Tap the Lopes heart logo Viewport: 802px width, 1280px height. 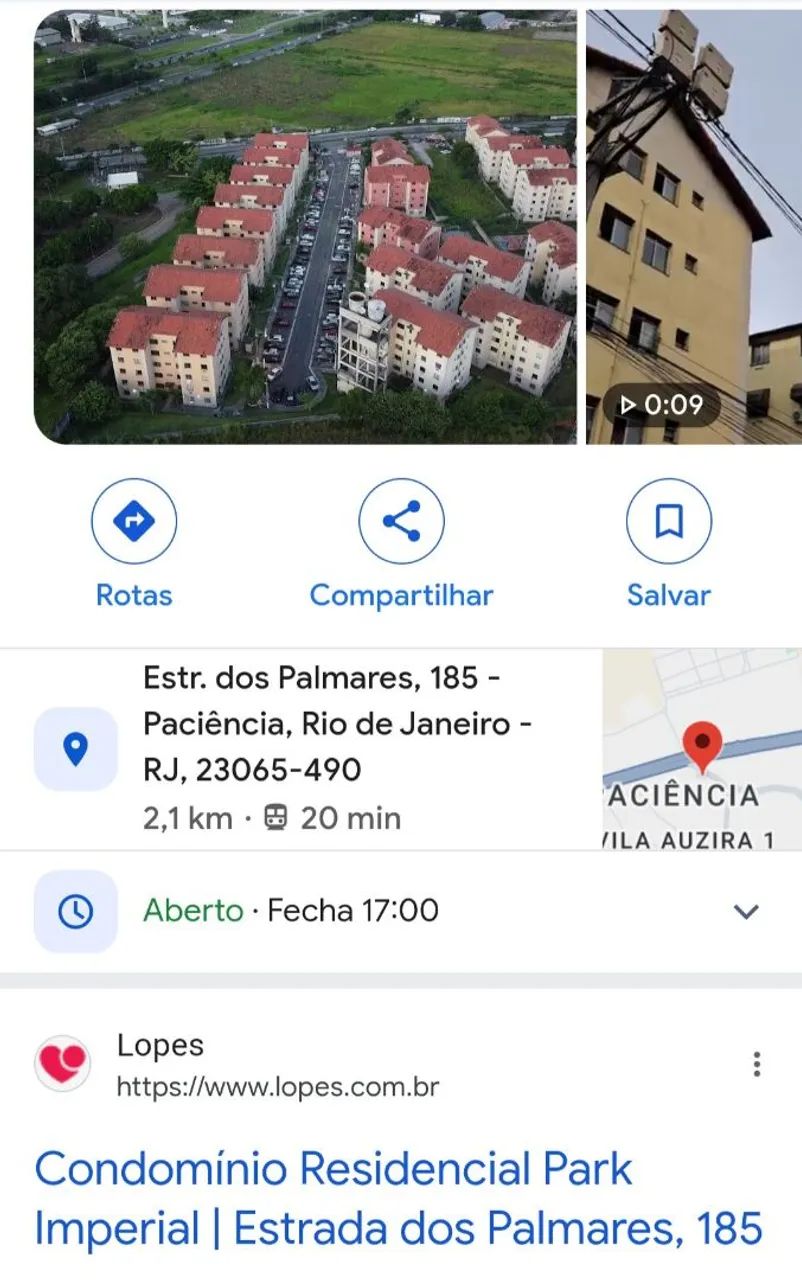62,1063
